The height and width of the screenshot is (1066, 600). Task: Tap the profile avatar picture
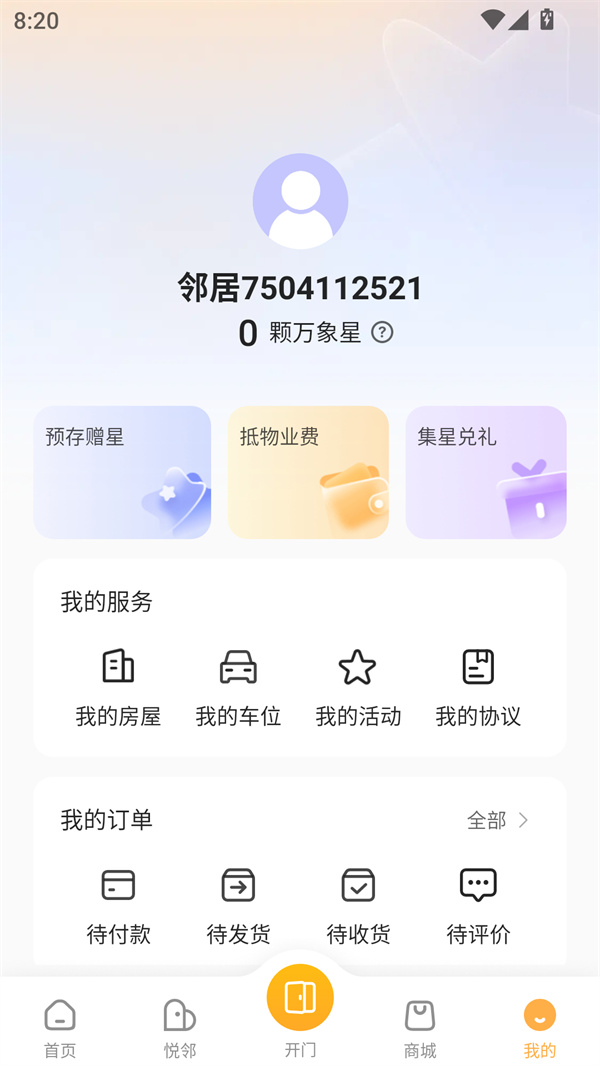coord(300,201)
